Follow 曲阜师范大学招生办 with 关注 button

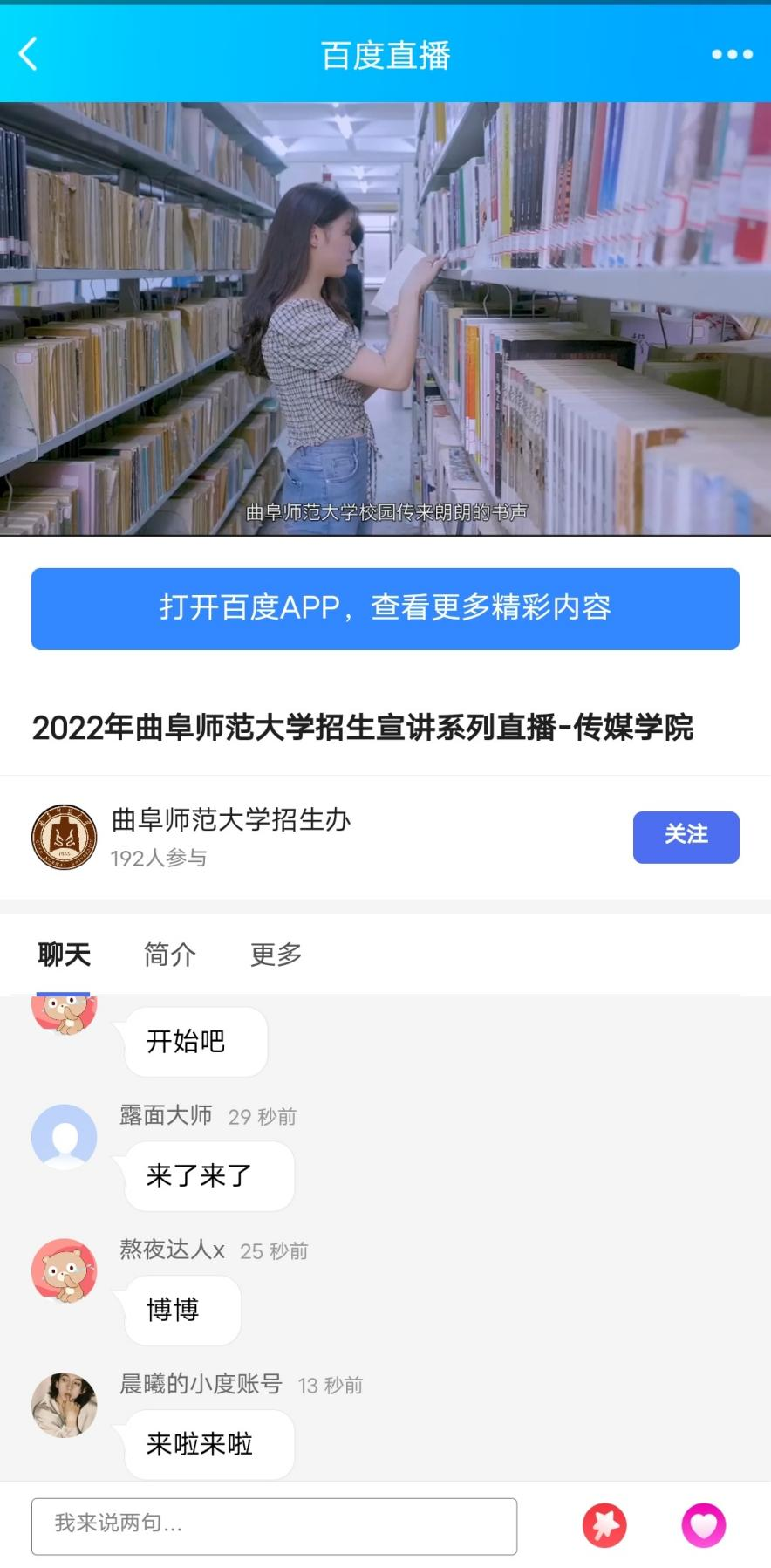pos(686,836)
